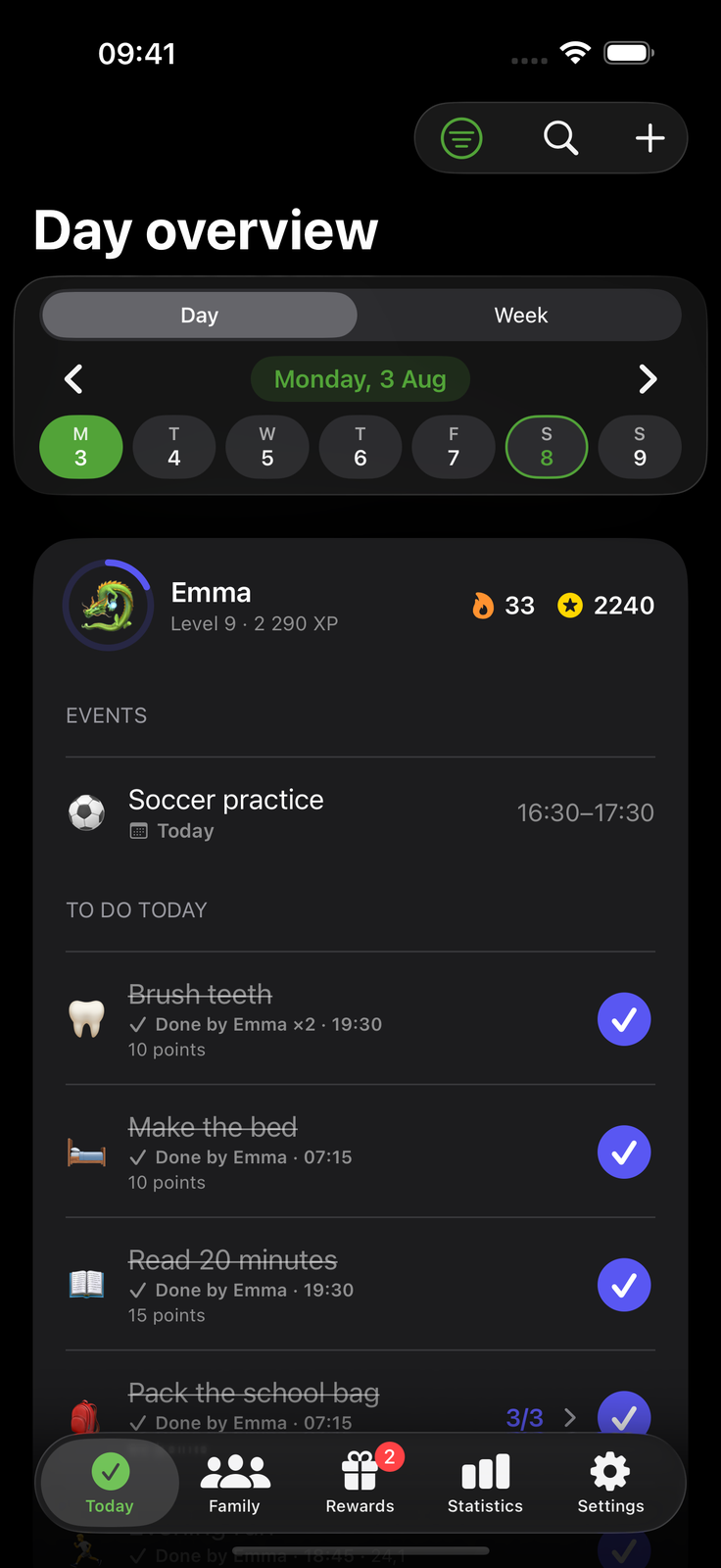The image size is (721, 1568).
Task: Open the search magnifier
Action: [561, 138]
